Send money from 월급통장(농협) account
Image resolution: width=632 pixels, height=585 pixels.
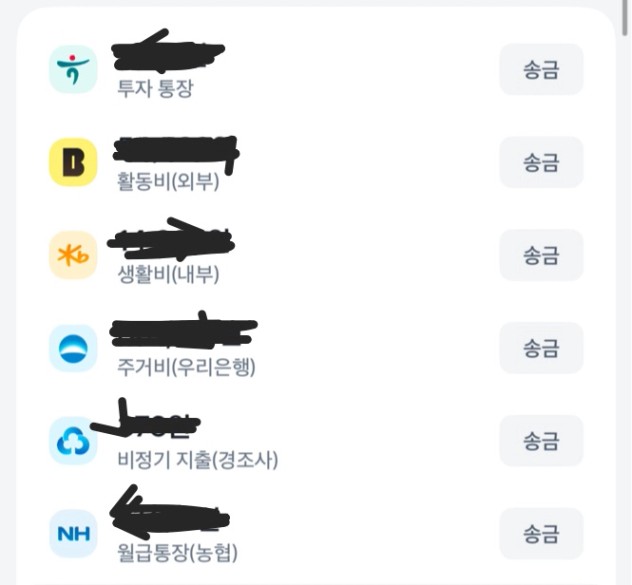click(x=541, y=534)
